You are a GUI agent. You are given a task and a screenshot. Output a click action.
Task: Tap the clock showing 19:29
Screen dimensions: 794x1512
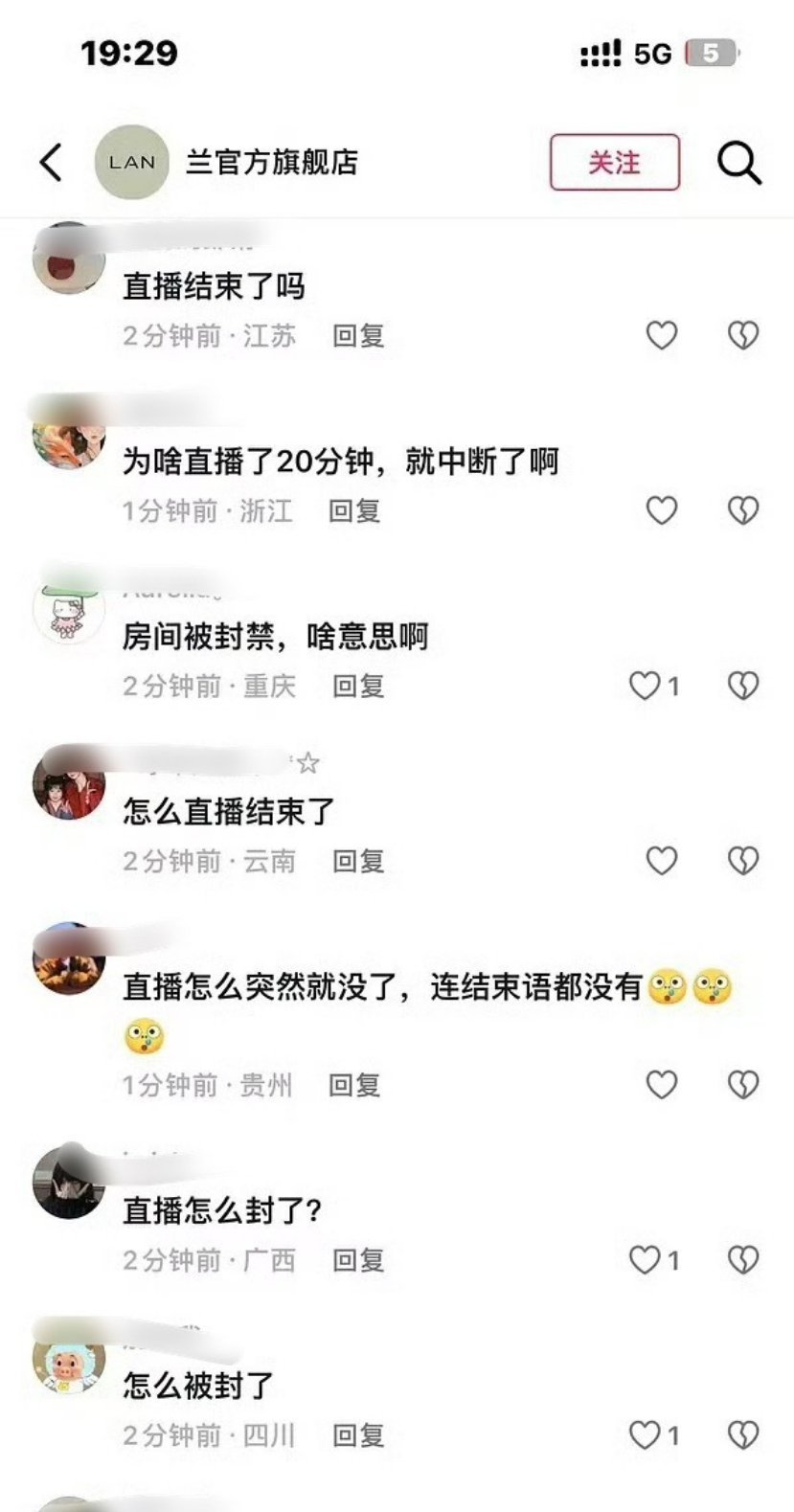point(129,55)
